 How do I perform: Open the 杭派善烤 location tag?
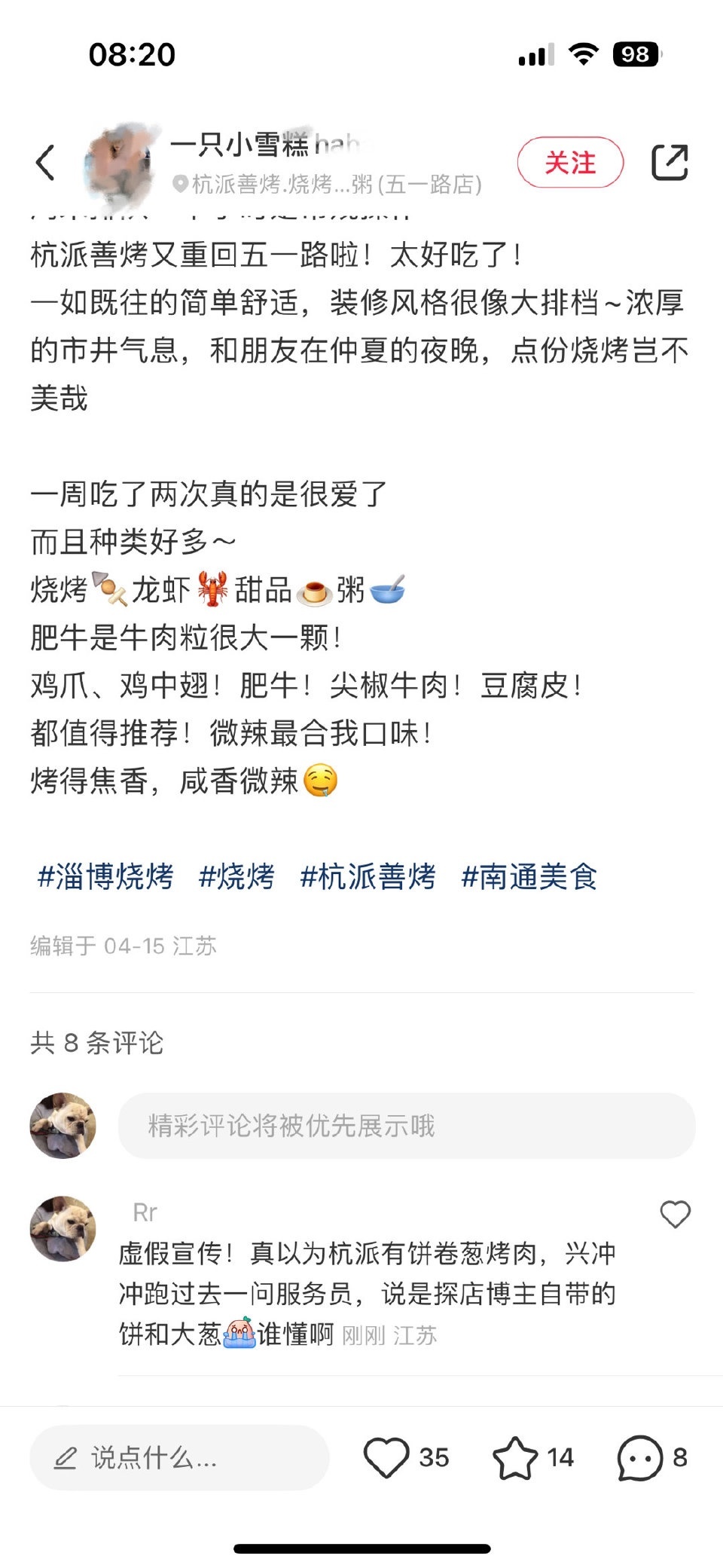tap(328, 184)
